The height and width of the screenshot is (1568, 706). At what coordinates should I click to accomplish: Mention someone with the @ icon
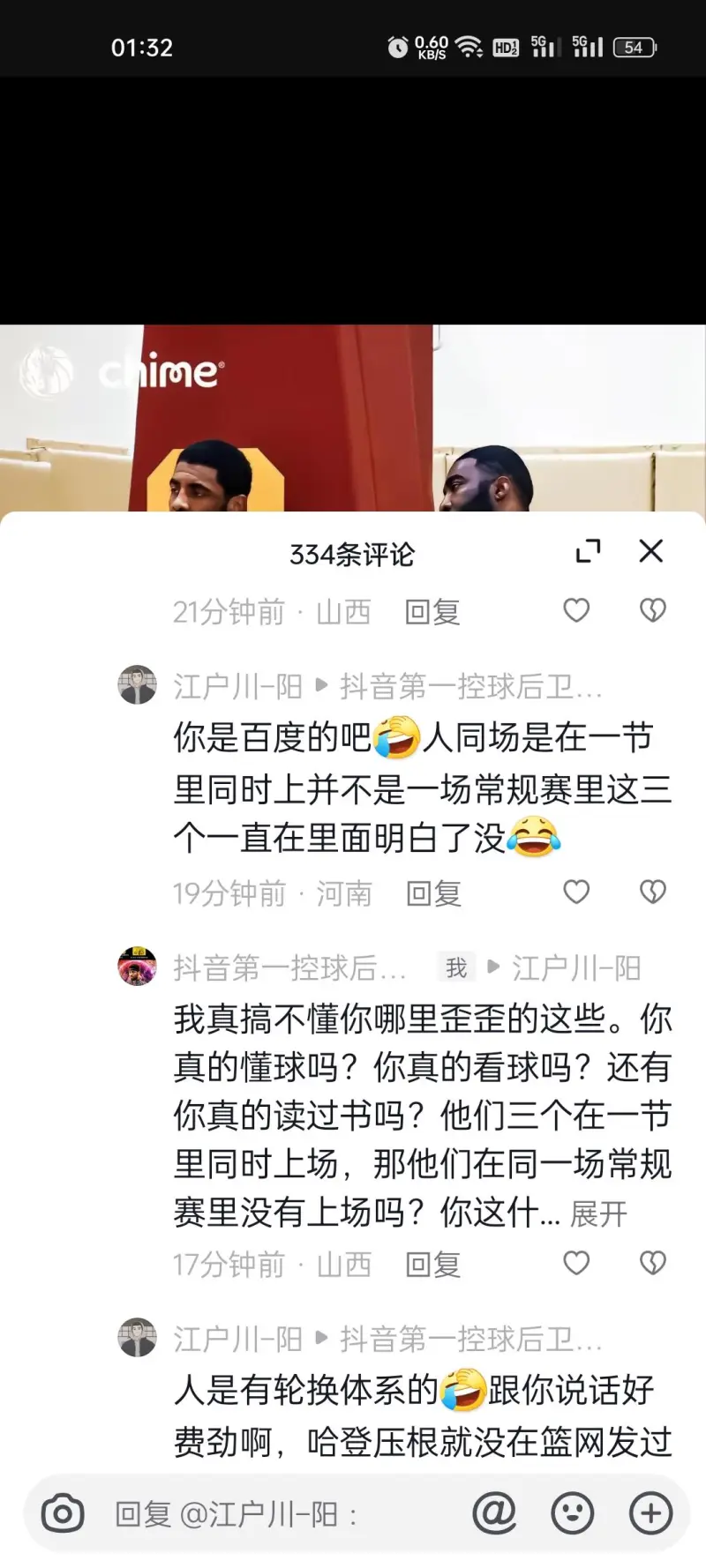coord(495,1513)
